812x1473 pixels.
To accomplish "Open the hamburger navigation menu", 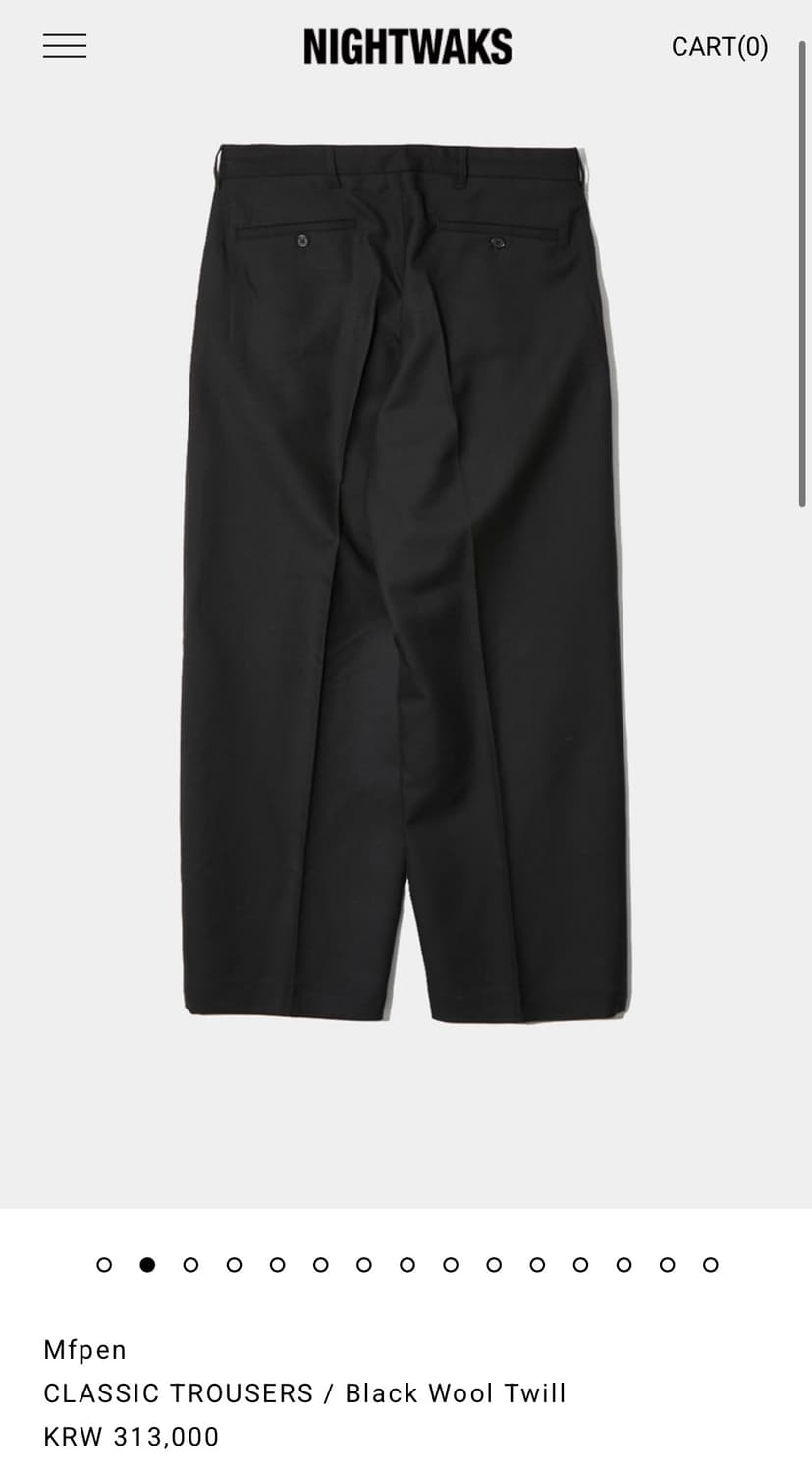I will pos(64,45).
